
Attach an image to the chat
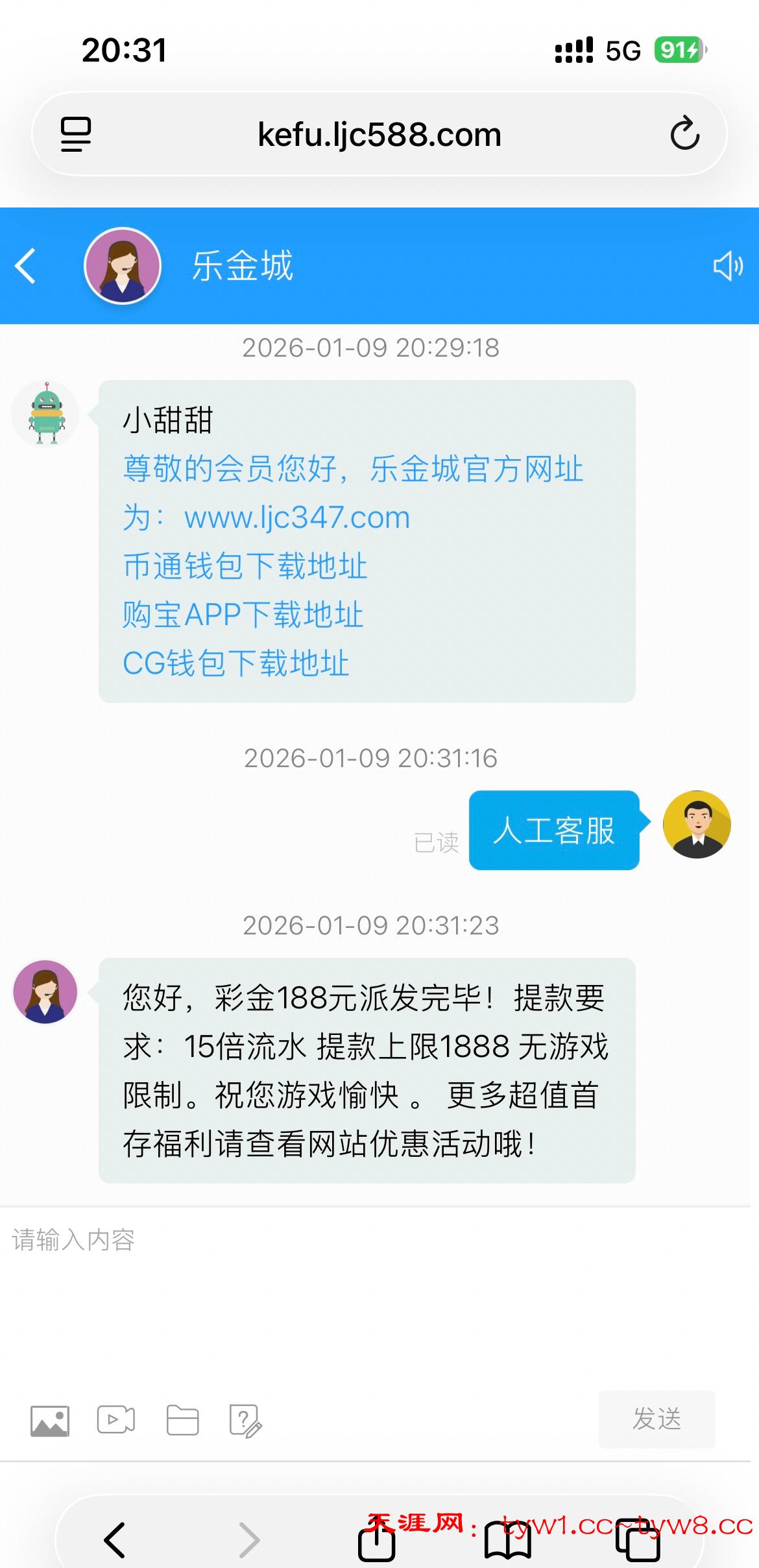point(50,1421)
